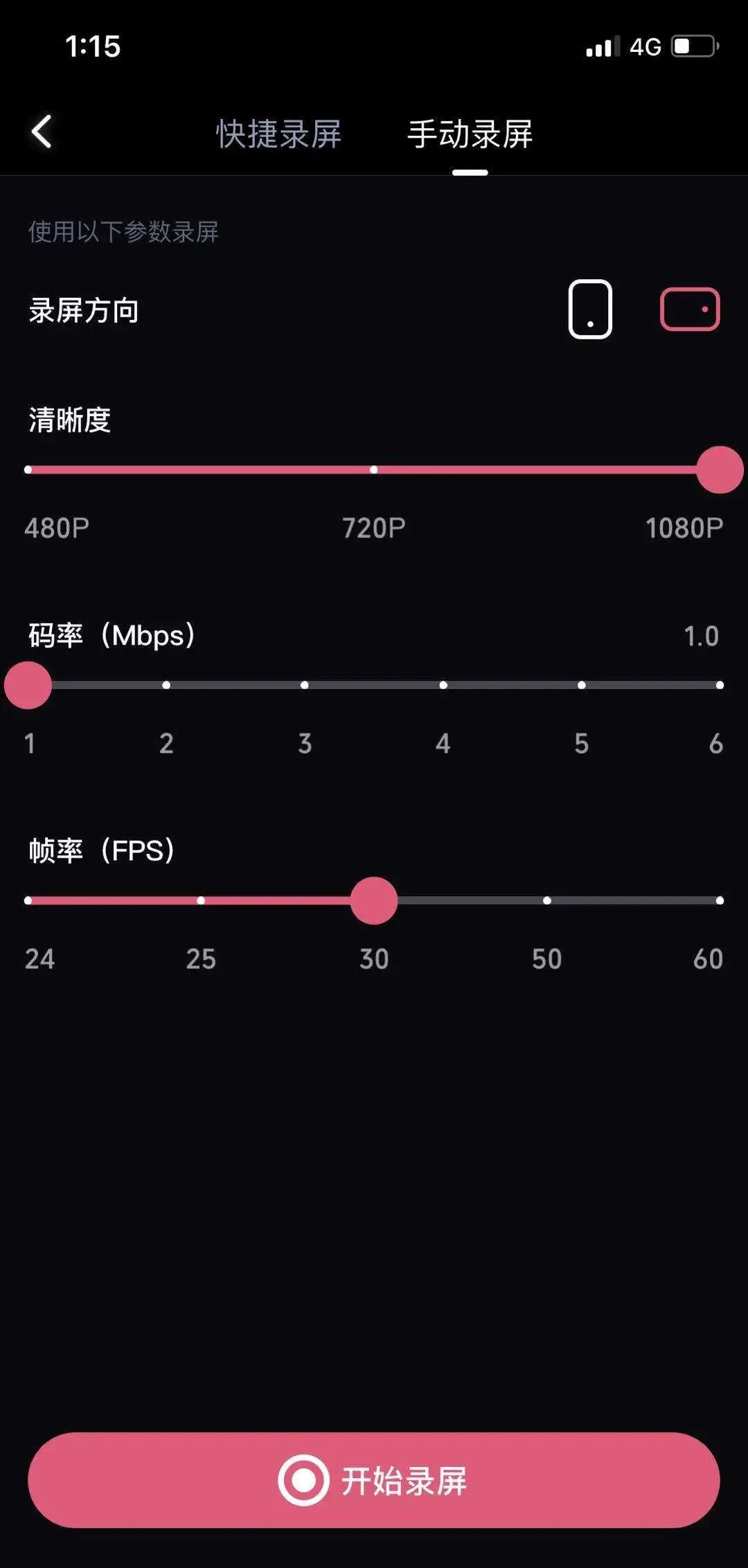Set 帧率 slider to 60 FPS

pos(720,900)
